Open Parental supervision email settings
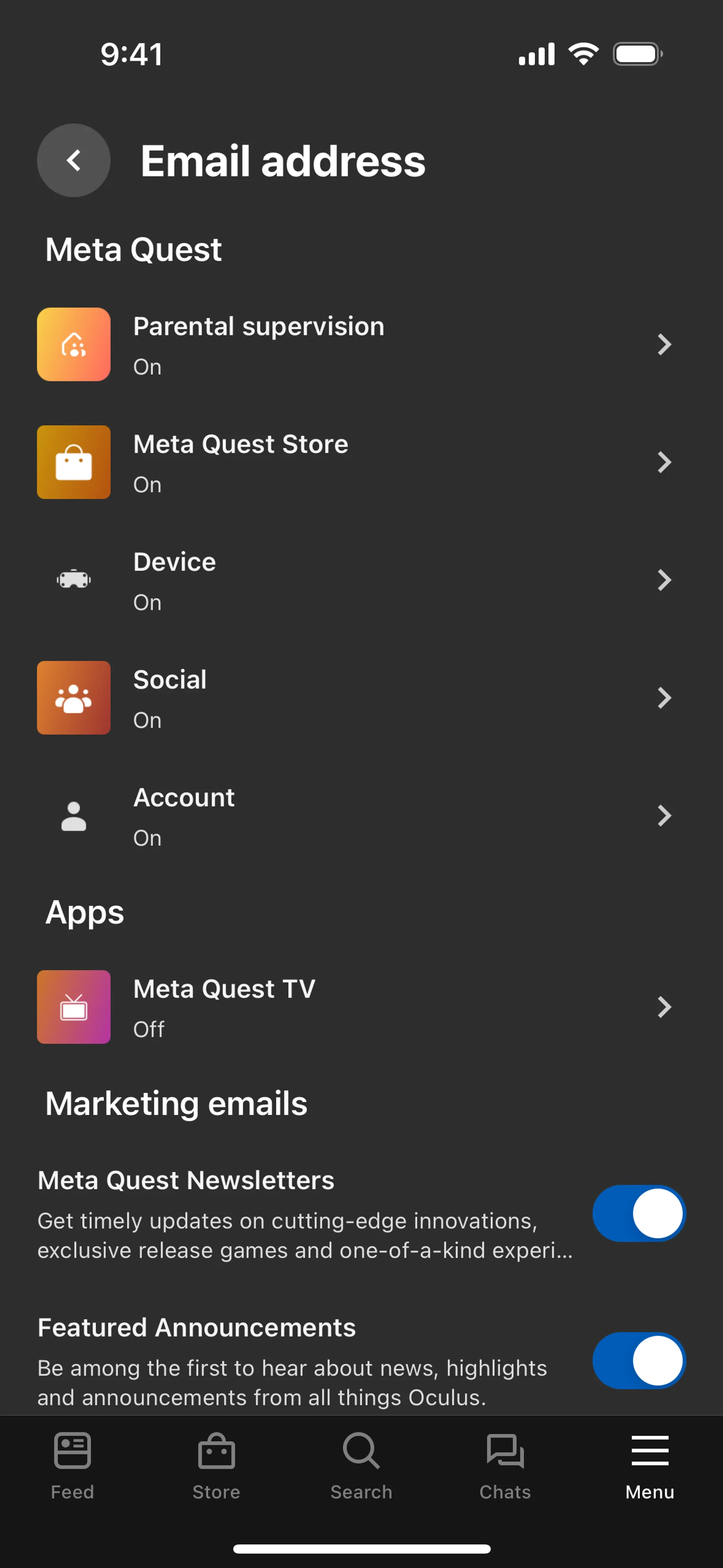723x1568 pixels. point(361,344)
